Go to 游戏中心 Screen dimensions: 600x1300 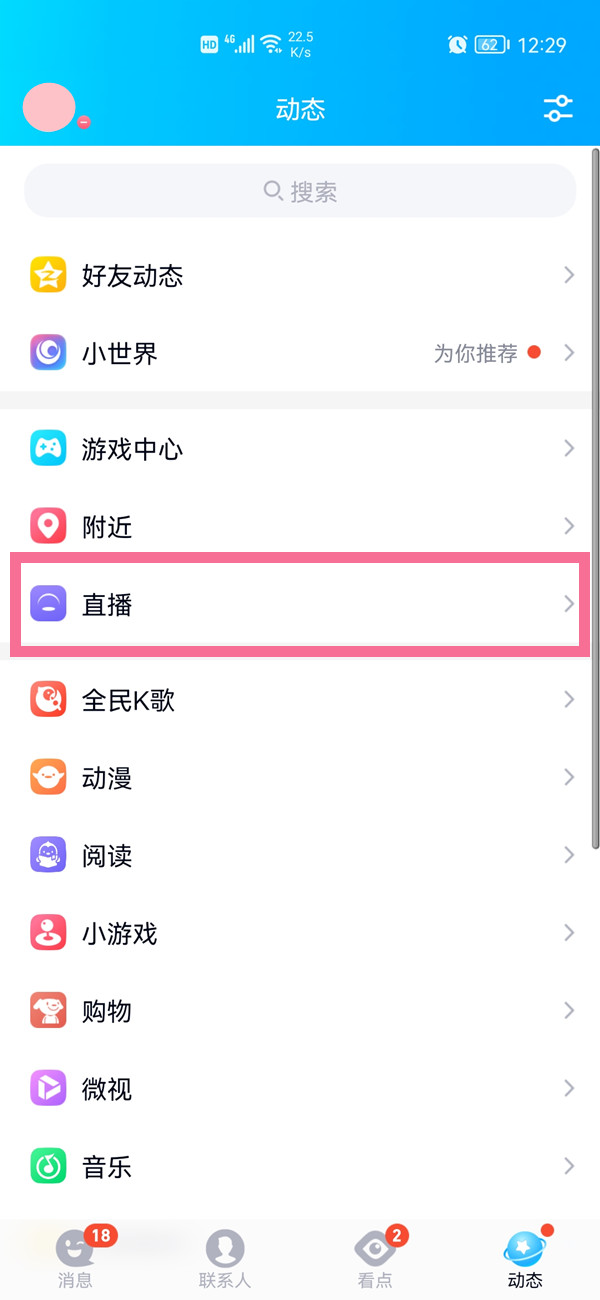(300, 449)
